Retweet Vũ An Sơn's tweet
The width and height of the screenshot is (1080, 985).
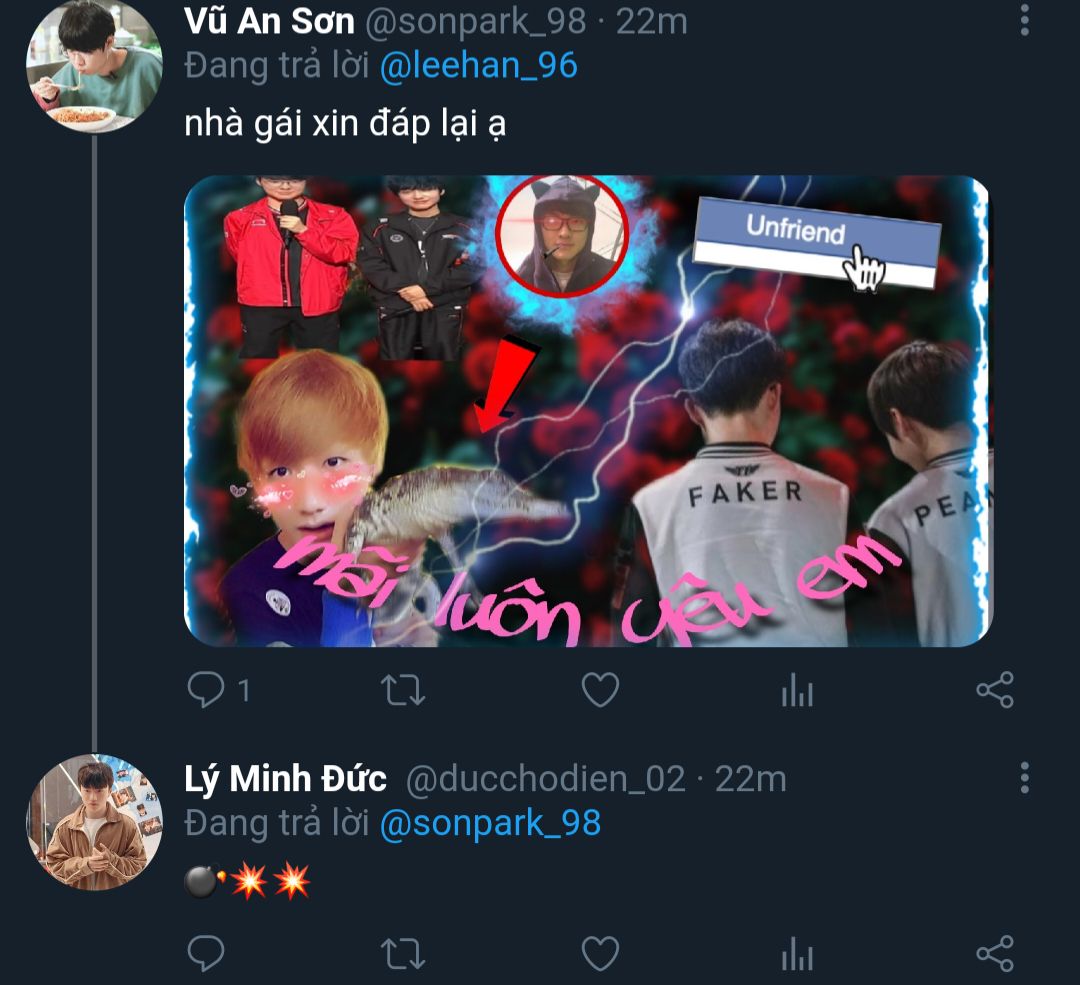[x=404, y=690]
